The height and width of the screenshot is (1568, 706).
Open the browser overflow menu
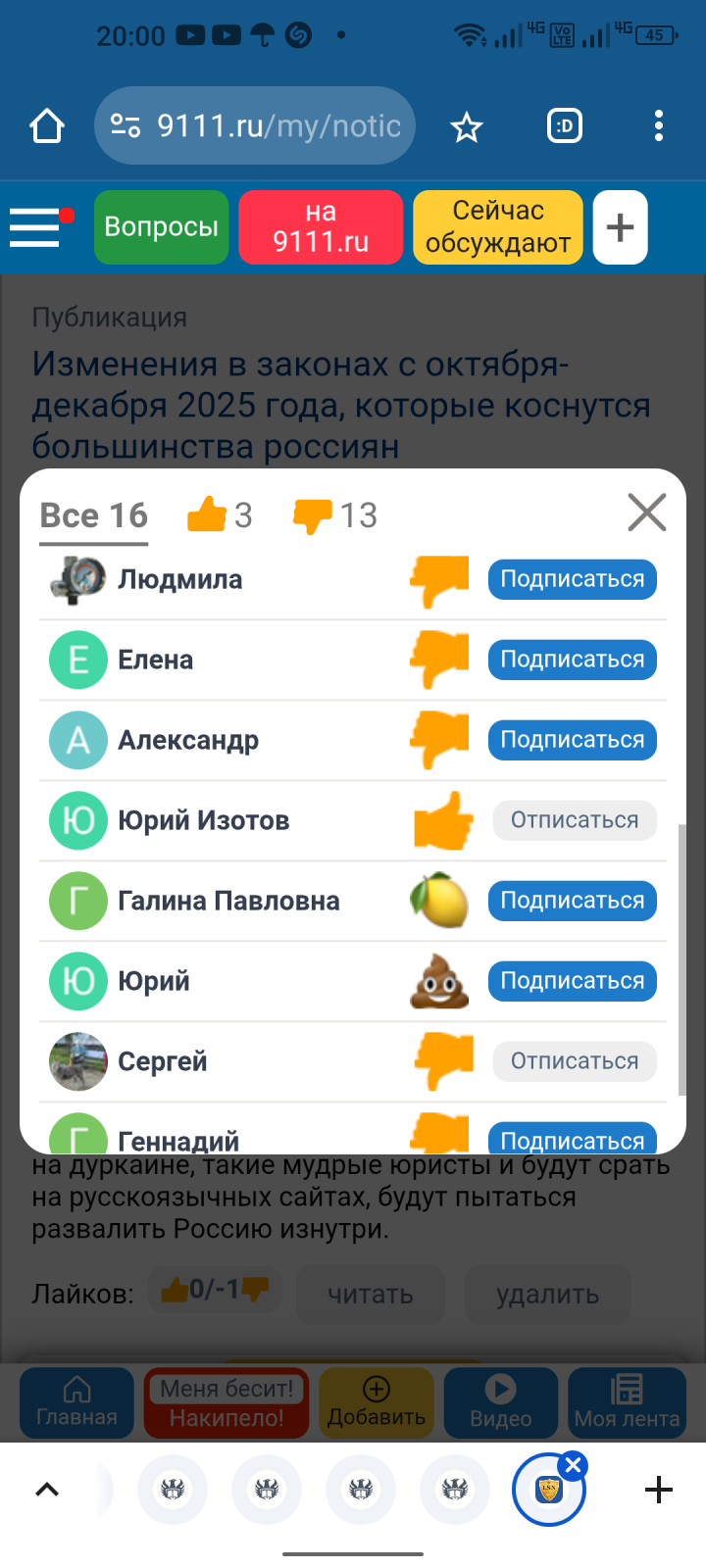coord(658,125)
